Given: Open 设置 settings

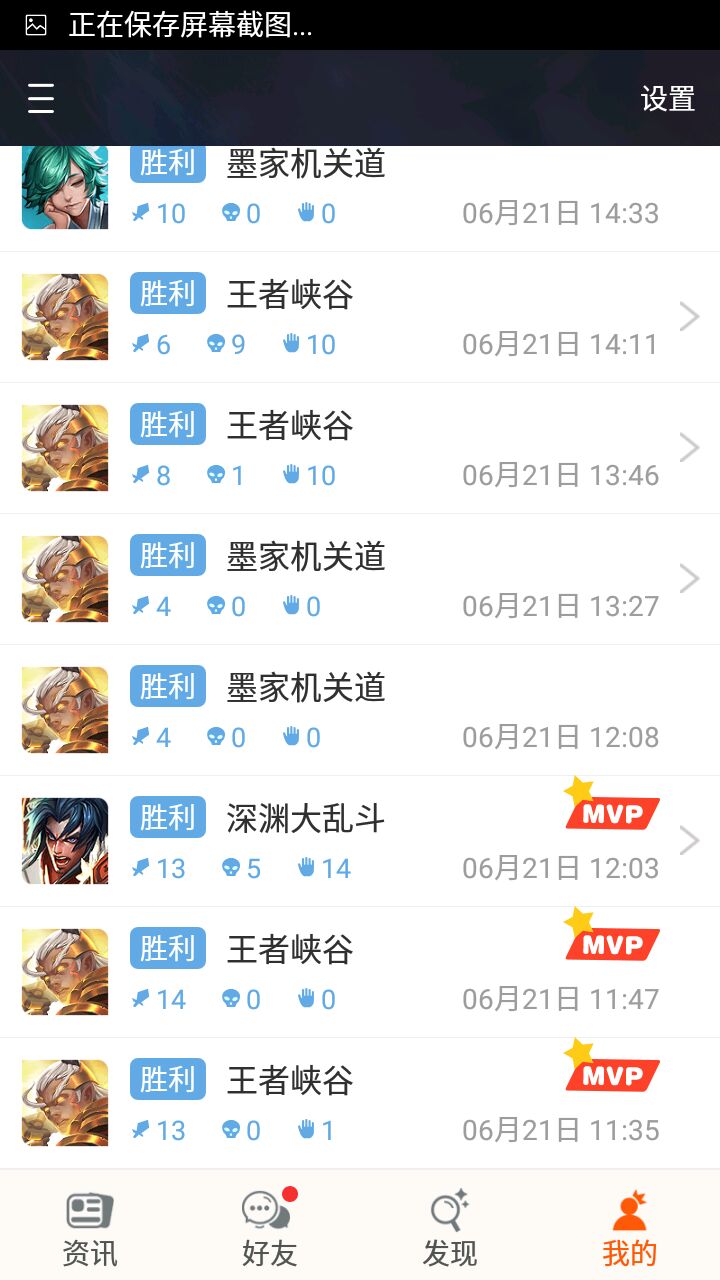Looking at the screenshot, I should click(667, 99).
